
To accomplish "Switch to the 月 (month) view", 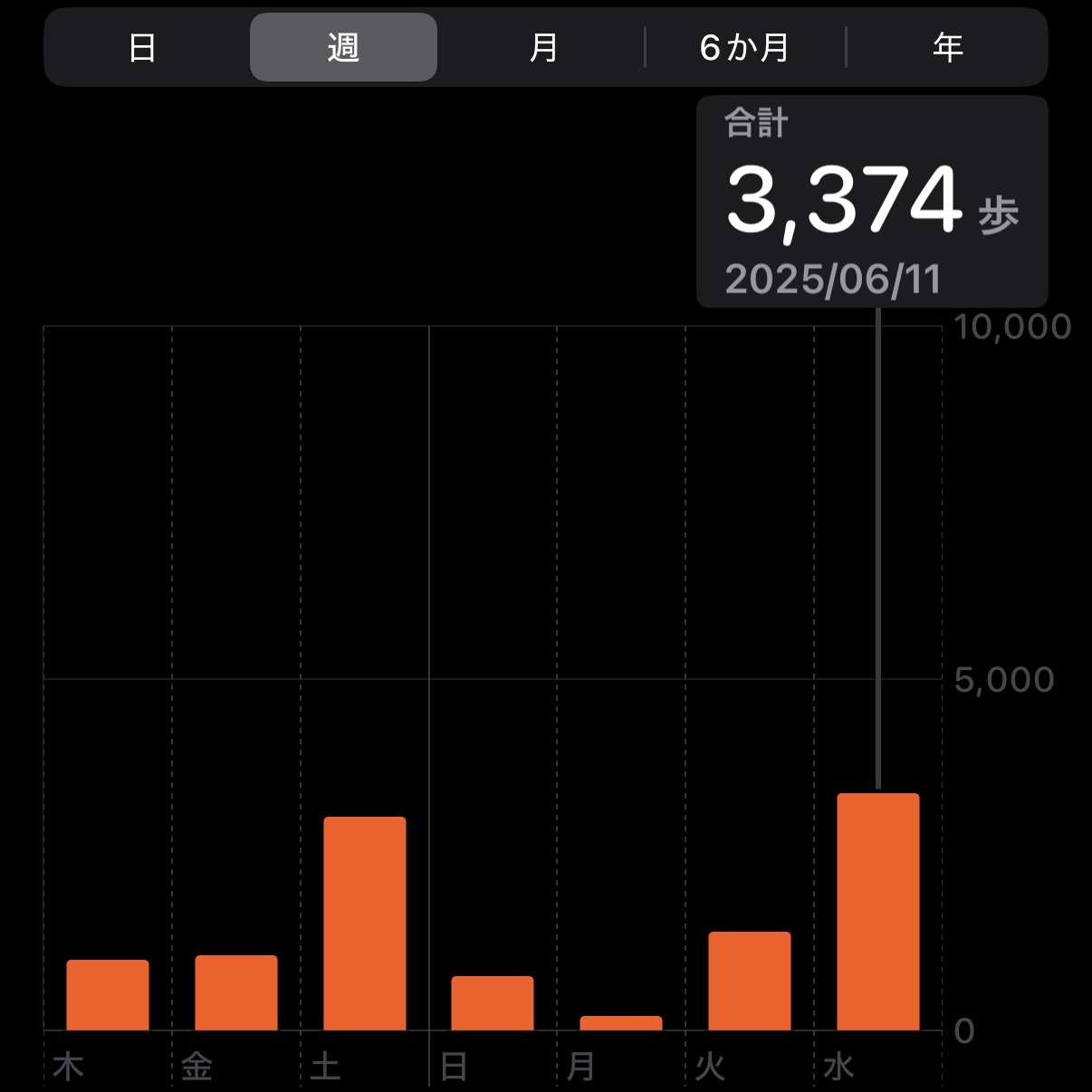I will 543,47.
